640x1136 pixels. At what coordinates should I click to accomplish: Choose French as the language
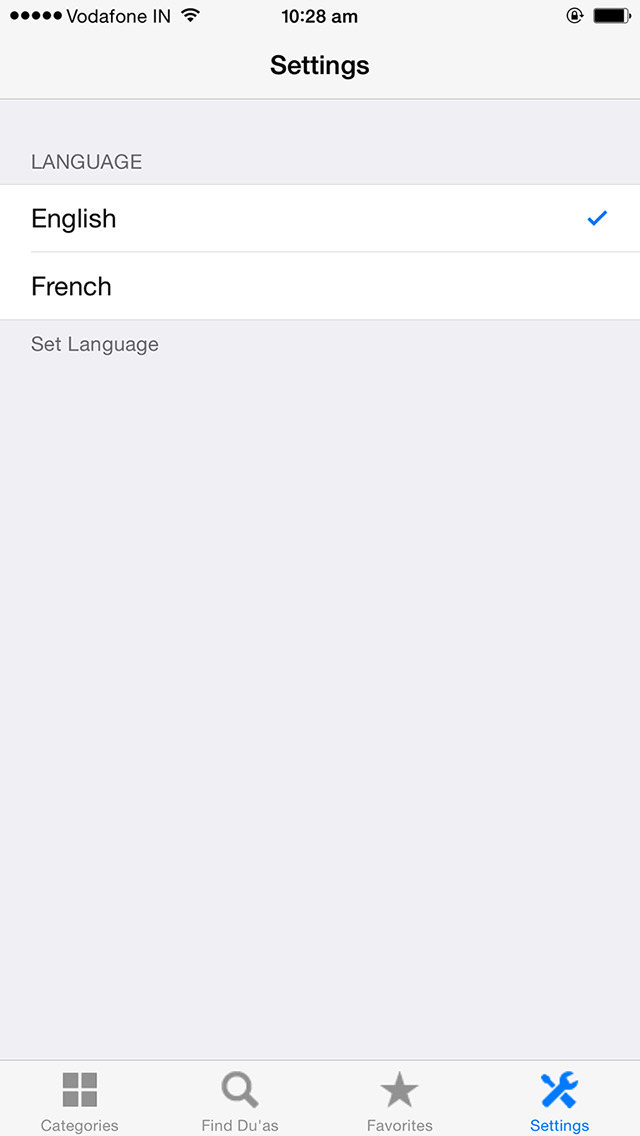(x=320, y=286)
